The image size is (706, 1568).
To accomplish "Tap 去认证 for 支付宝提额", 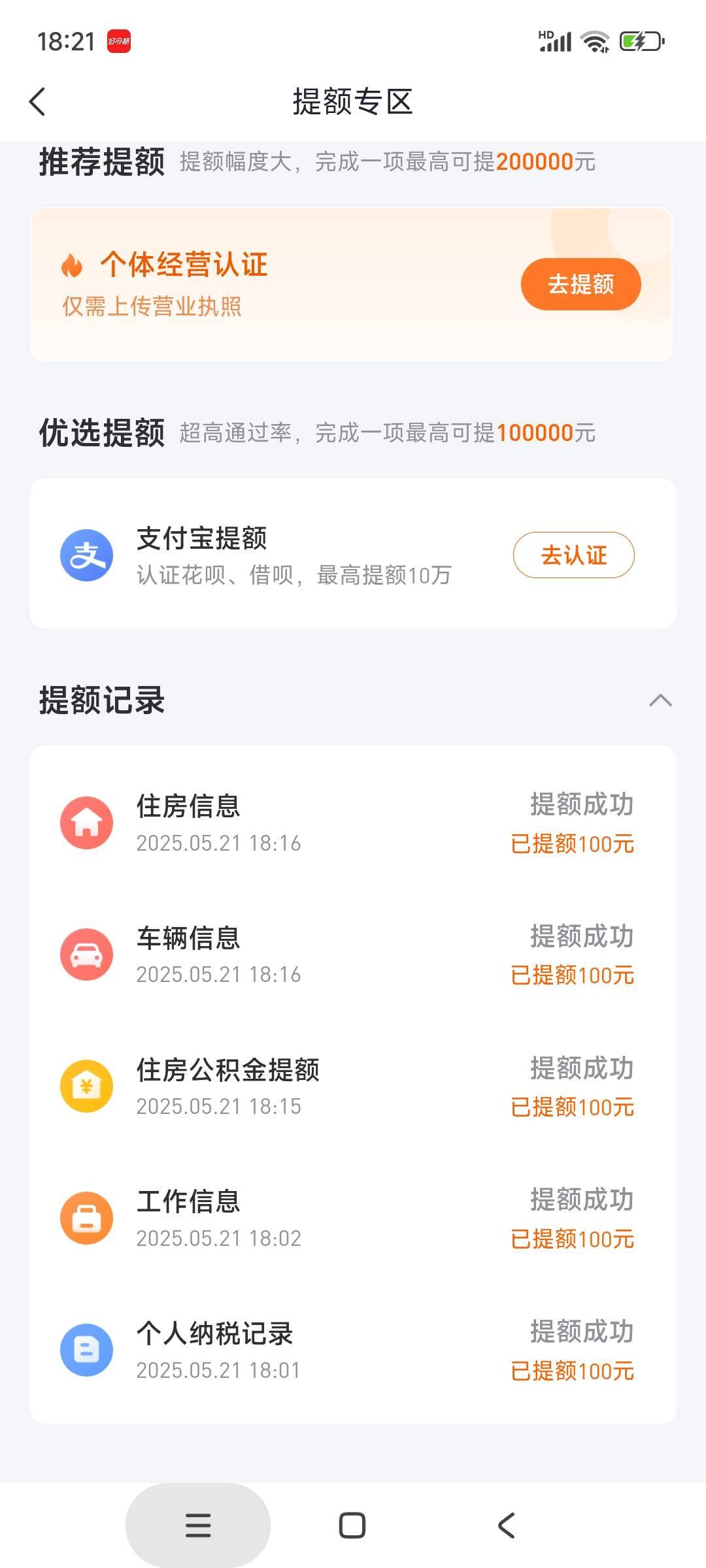I will coord(573,555).
